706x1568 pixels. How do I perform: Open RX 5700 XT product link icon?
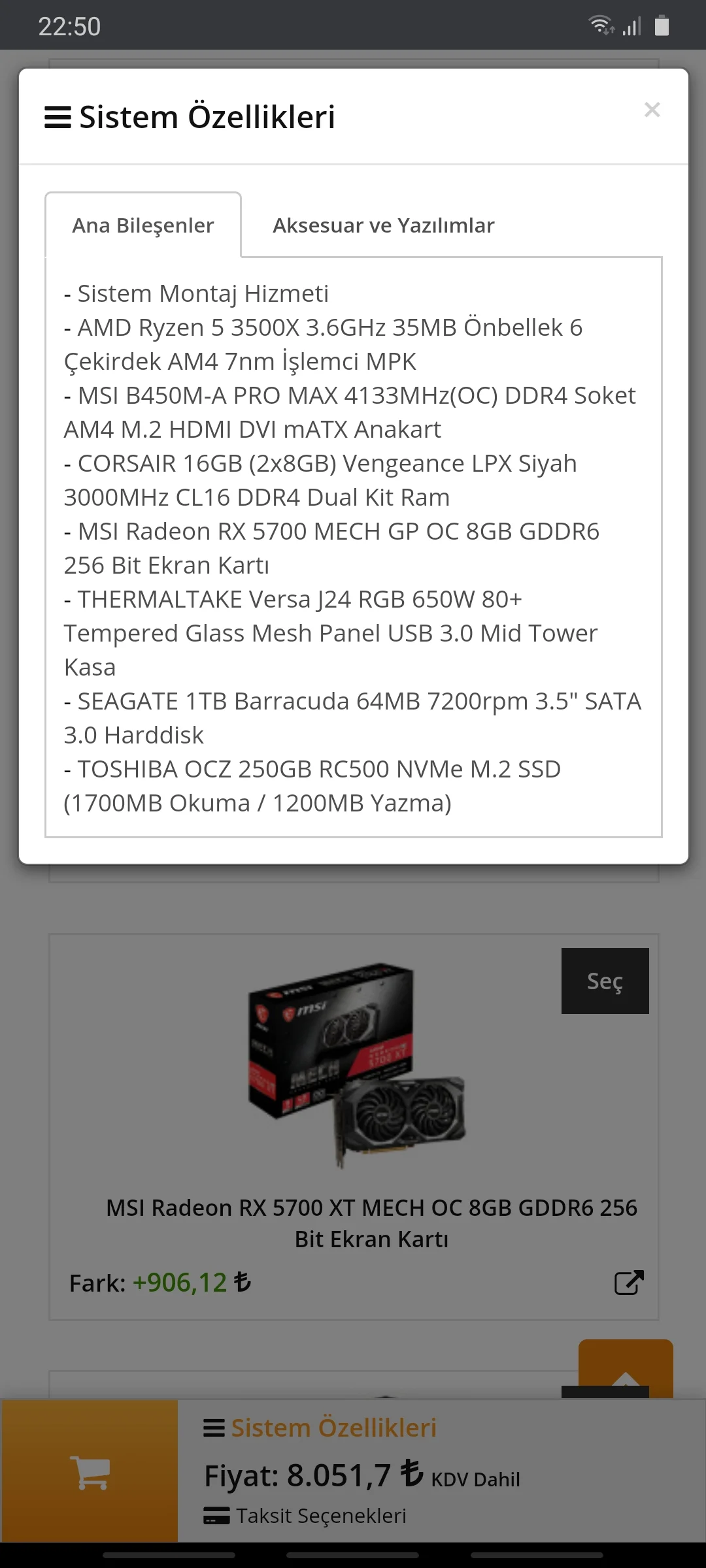click(629, 1282)
